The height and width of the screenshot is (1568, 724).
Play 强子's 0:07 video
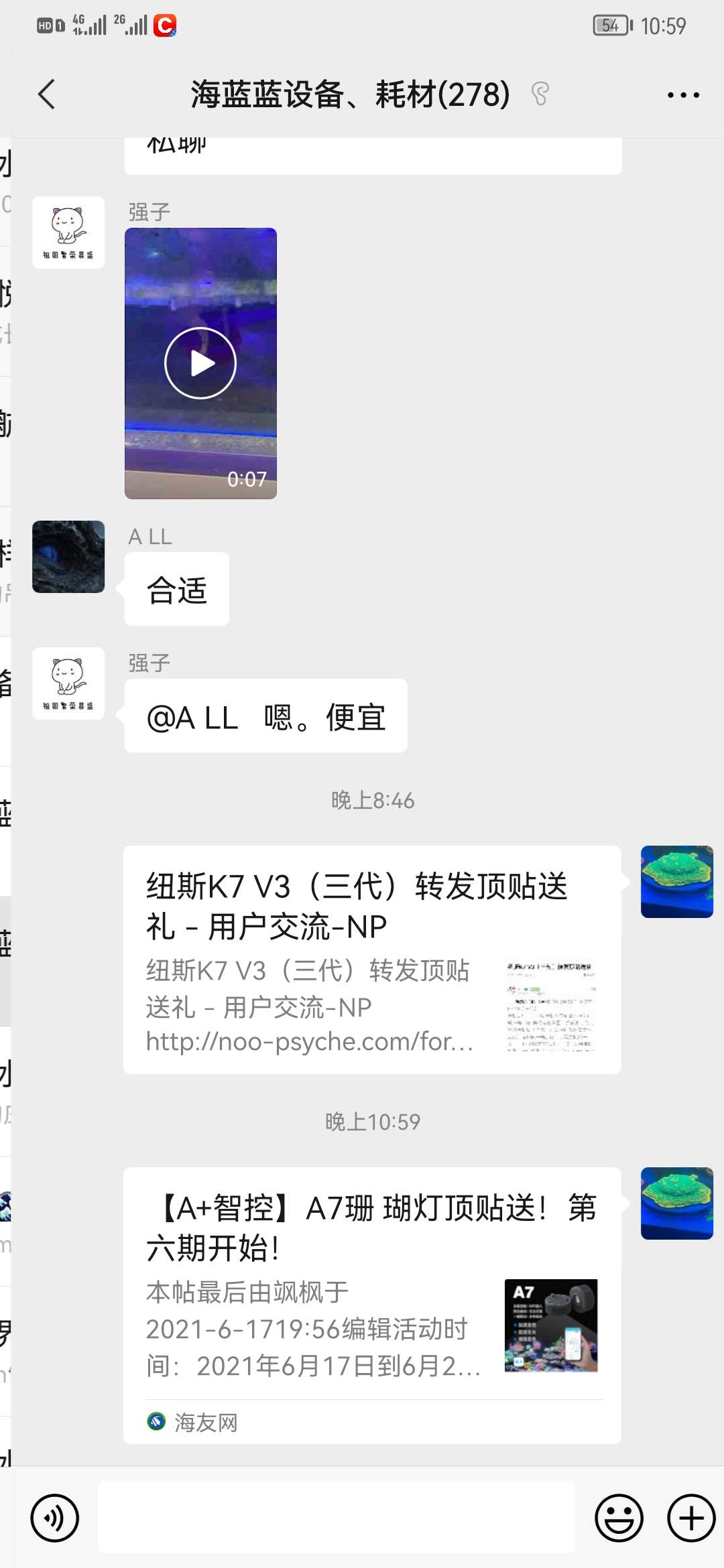(x=200, y=363)
